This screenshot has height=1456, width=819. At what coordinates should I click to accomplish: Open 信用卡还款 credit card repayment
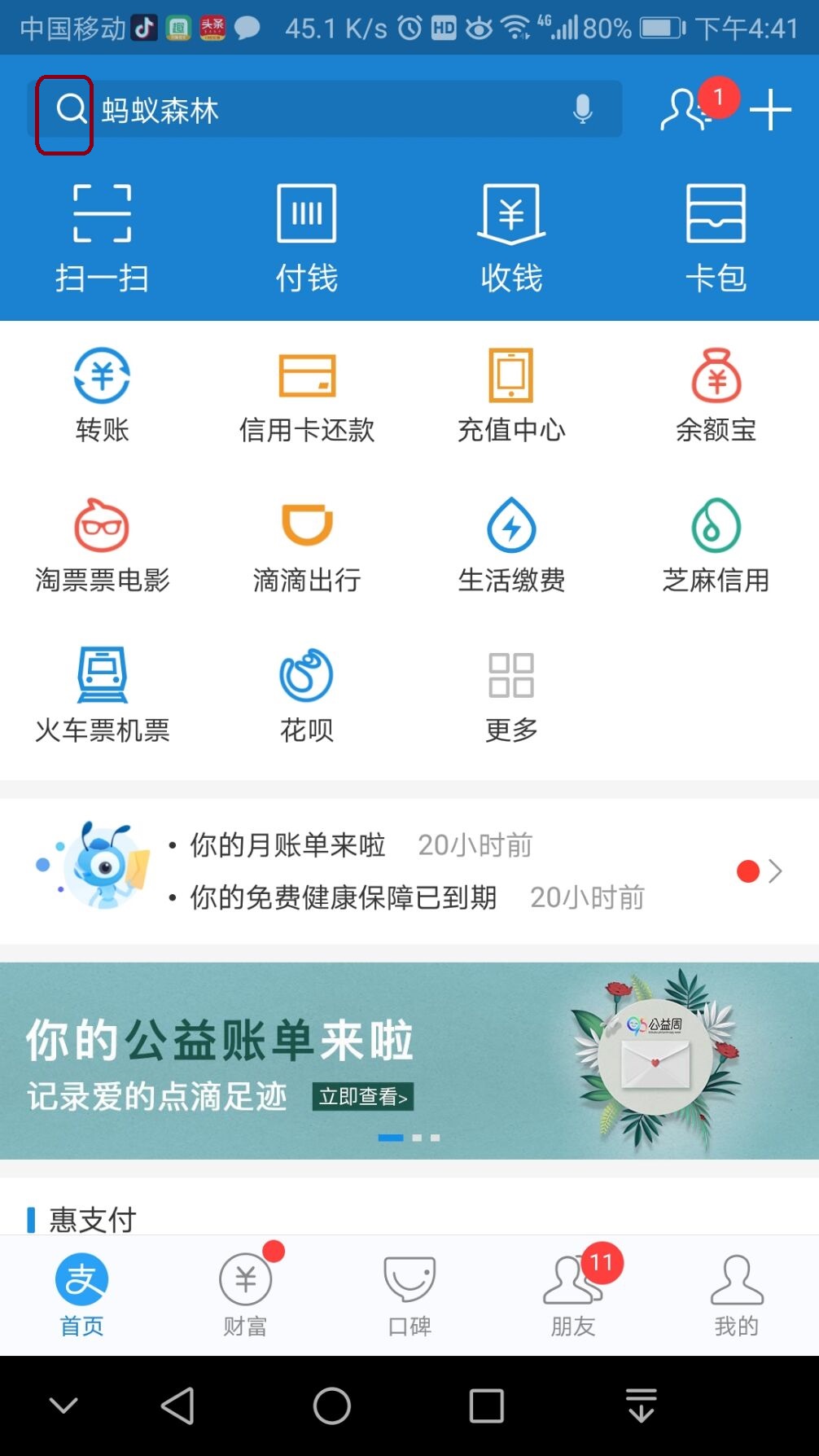306,391
